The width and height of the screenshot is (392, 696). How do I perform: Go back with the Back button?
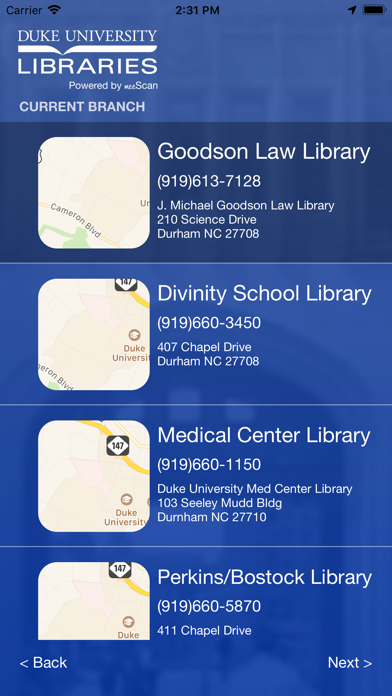44,663
